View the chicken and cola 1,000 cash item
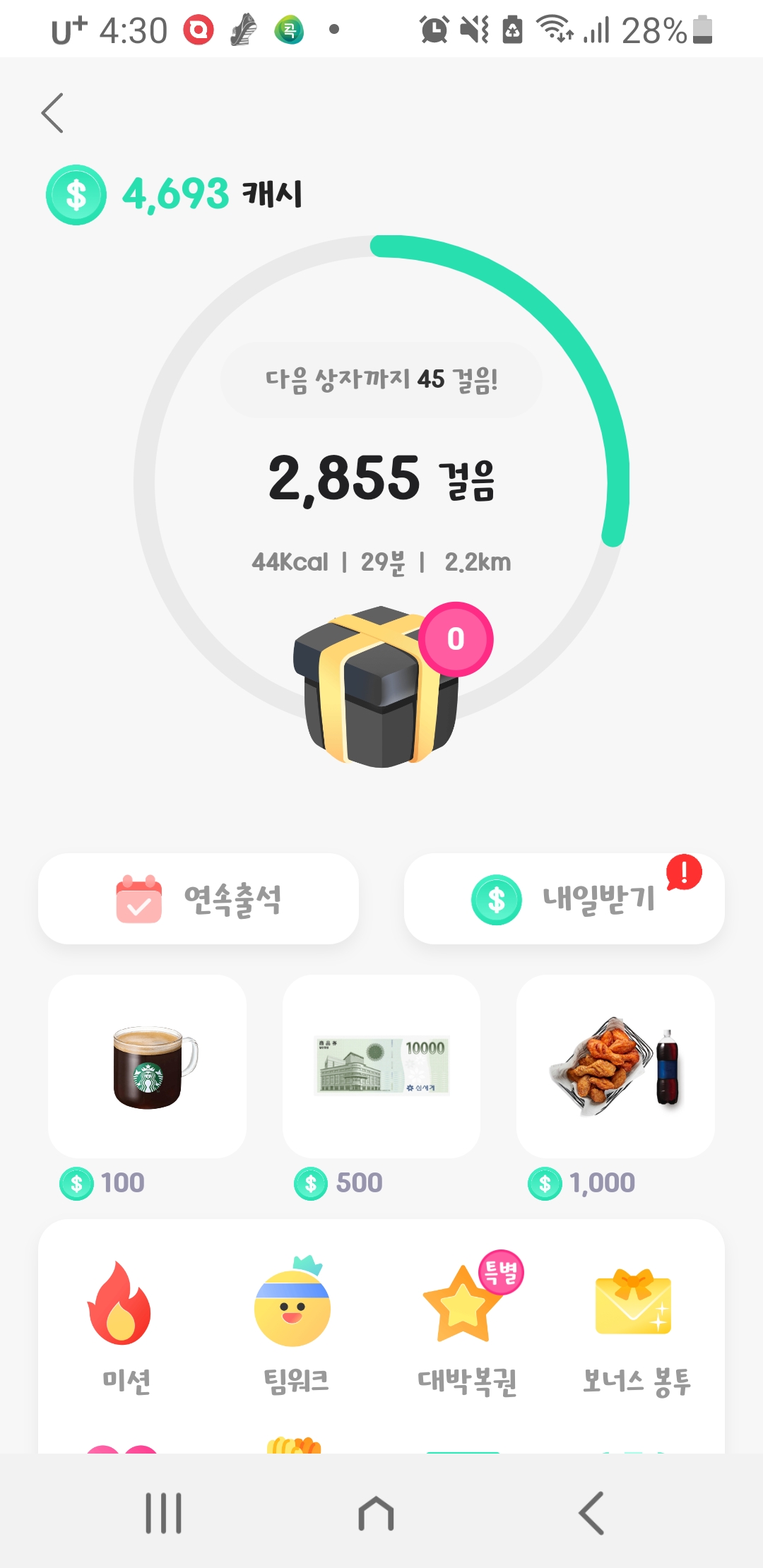The height and width of the screenshot is (1568, 763). [x=615, y=1067]
